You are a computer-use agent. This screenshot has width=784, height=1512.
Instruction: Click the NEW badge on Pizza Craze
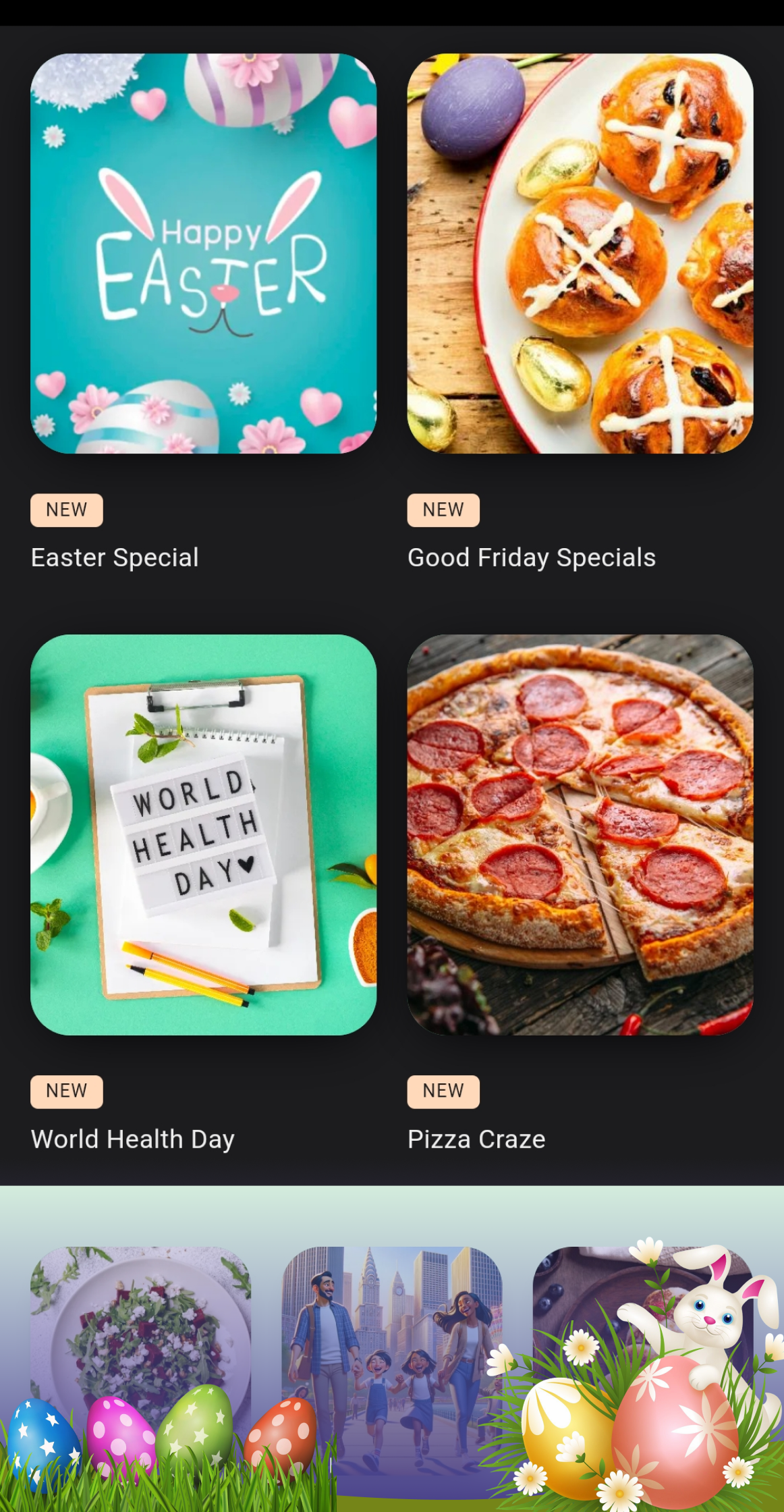[443, 1091]
